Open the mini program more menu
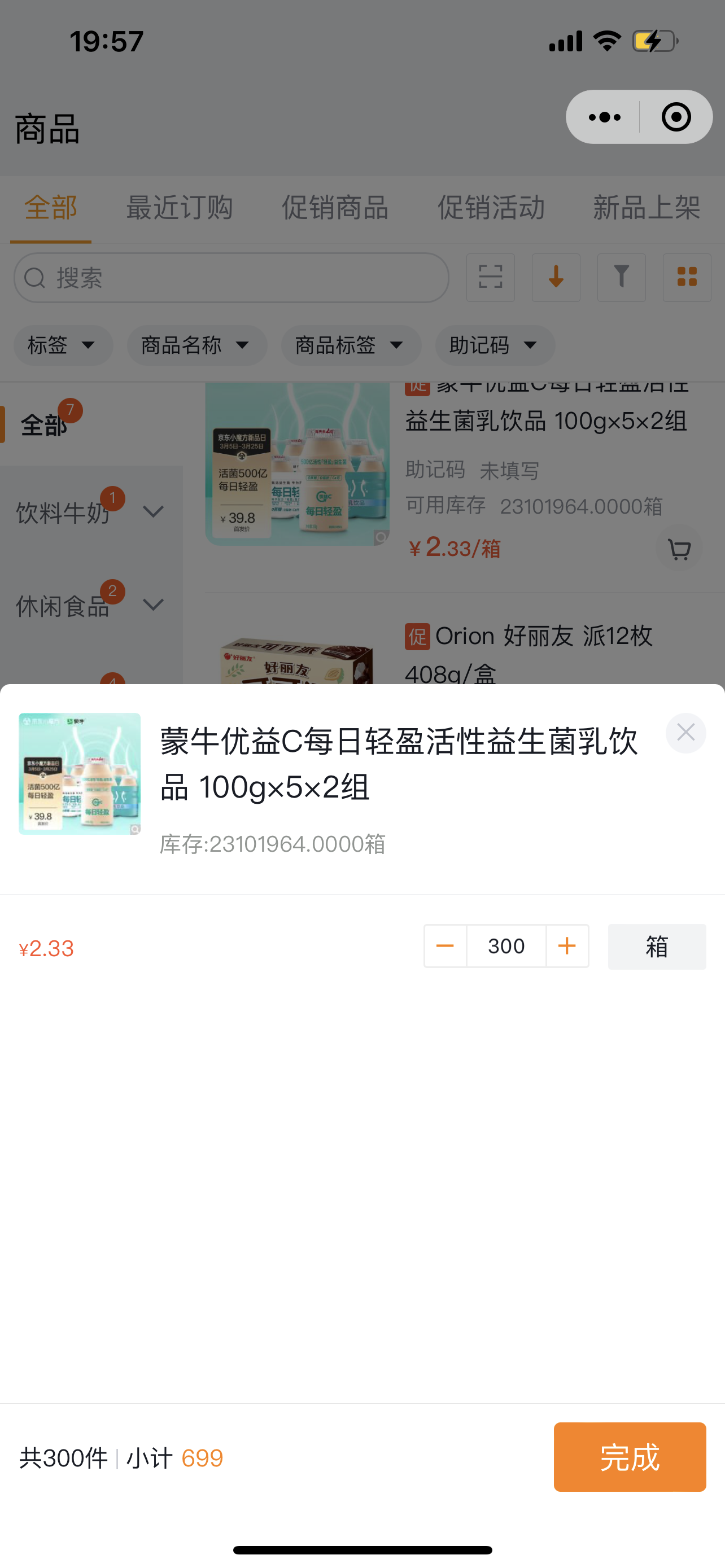Screen dimensions: 725x1568 pos(604,117)
